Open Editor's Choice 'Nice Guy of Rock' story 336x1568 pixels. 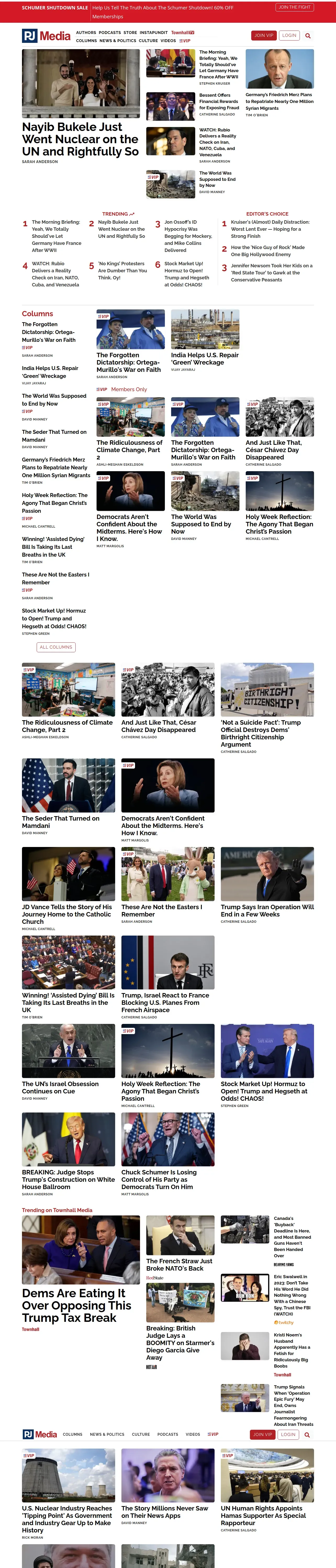(x=268, y=251)
